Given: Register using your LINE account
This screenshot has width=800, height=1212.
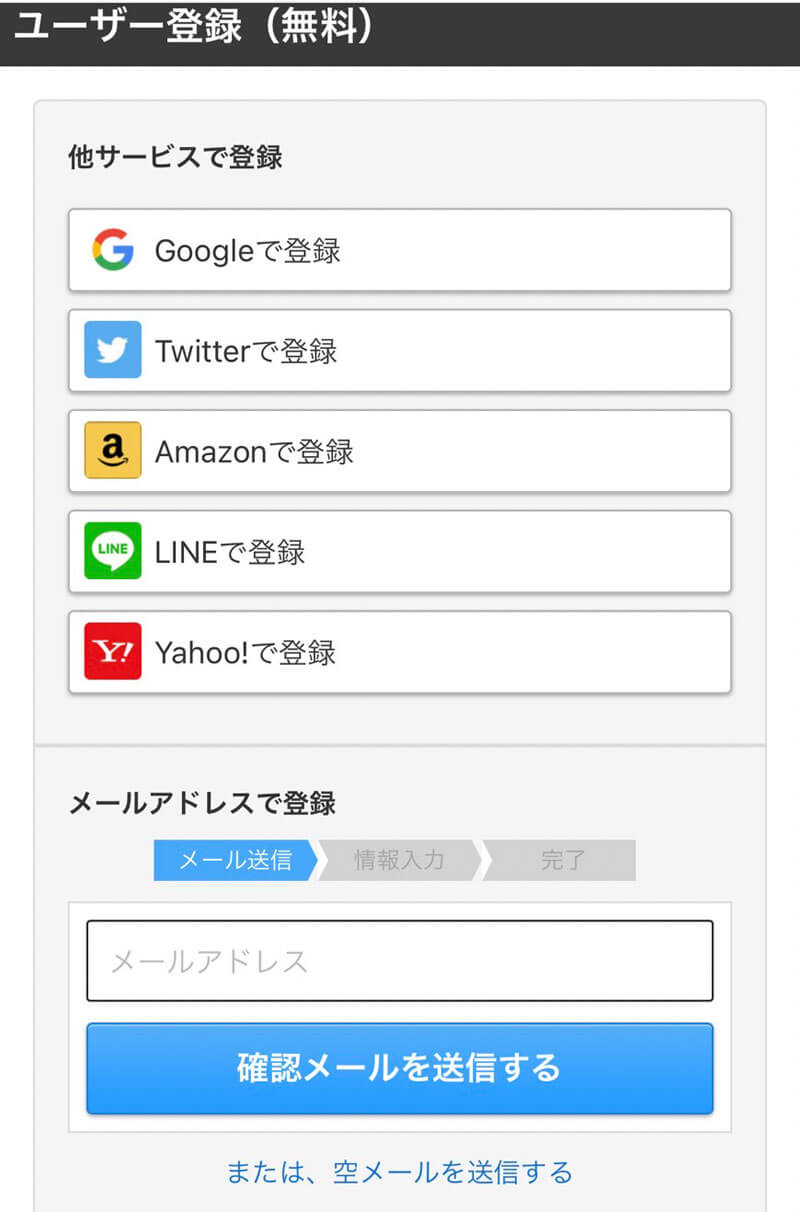Looking at the screenshot, I should [400, 551].
